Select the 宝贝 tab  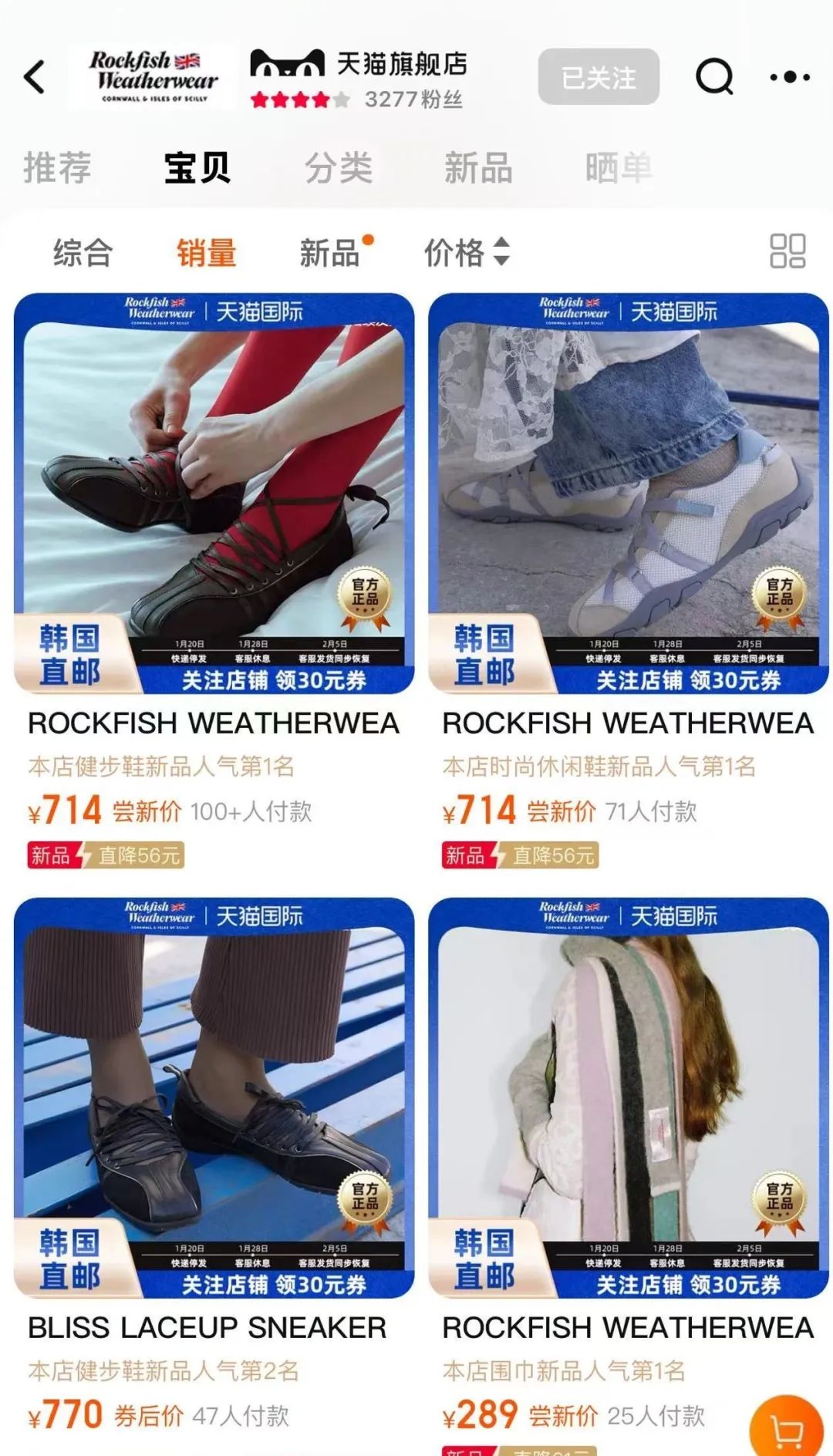[x=197, y=168]
